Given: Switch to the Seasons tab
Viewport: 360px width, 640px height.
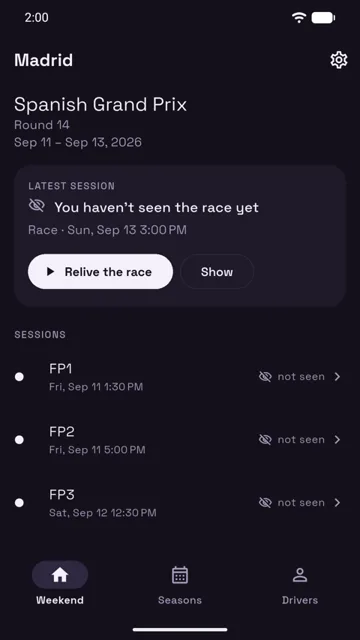Looking at the screenshot, I should 180,584.
